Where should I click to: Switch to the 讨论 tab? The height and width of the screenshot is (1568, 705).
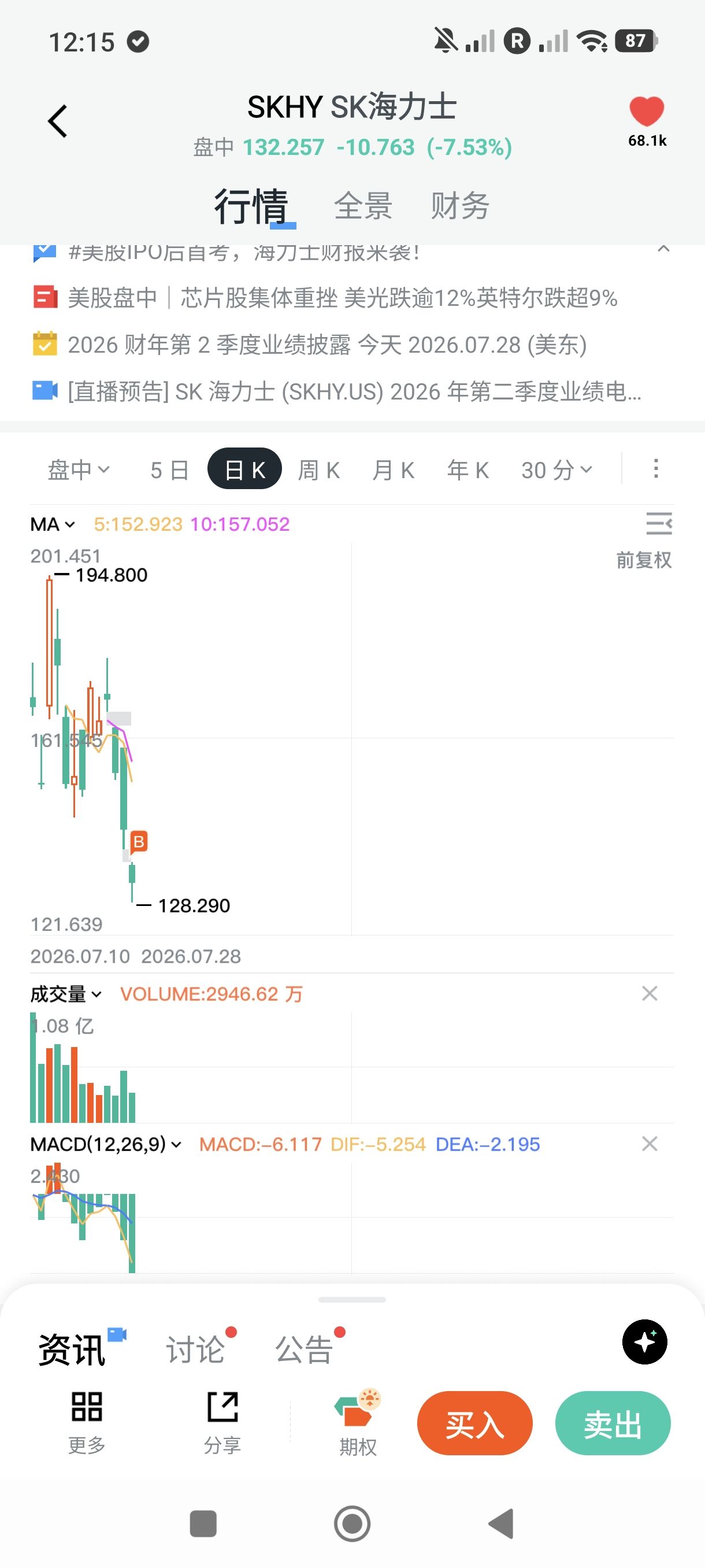tap(196, 1349)
